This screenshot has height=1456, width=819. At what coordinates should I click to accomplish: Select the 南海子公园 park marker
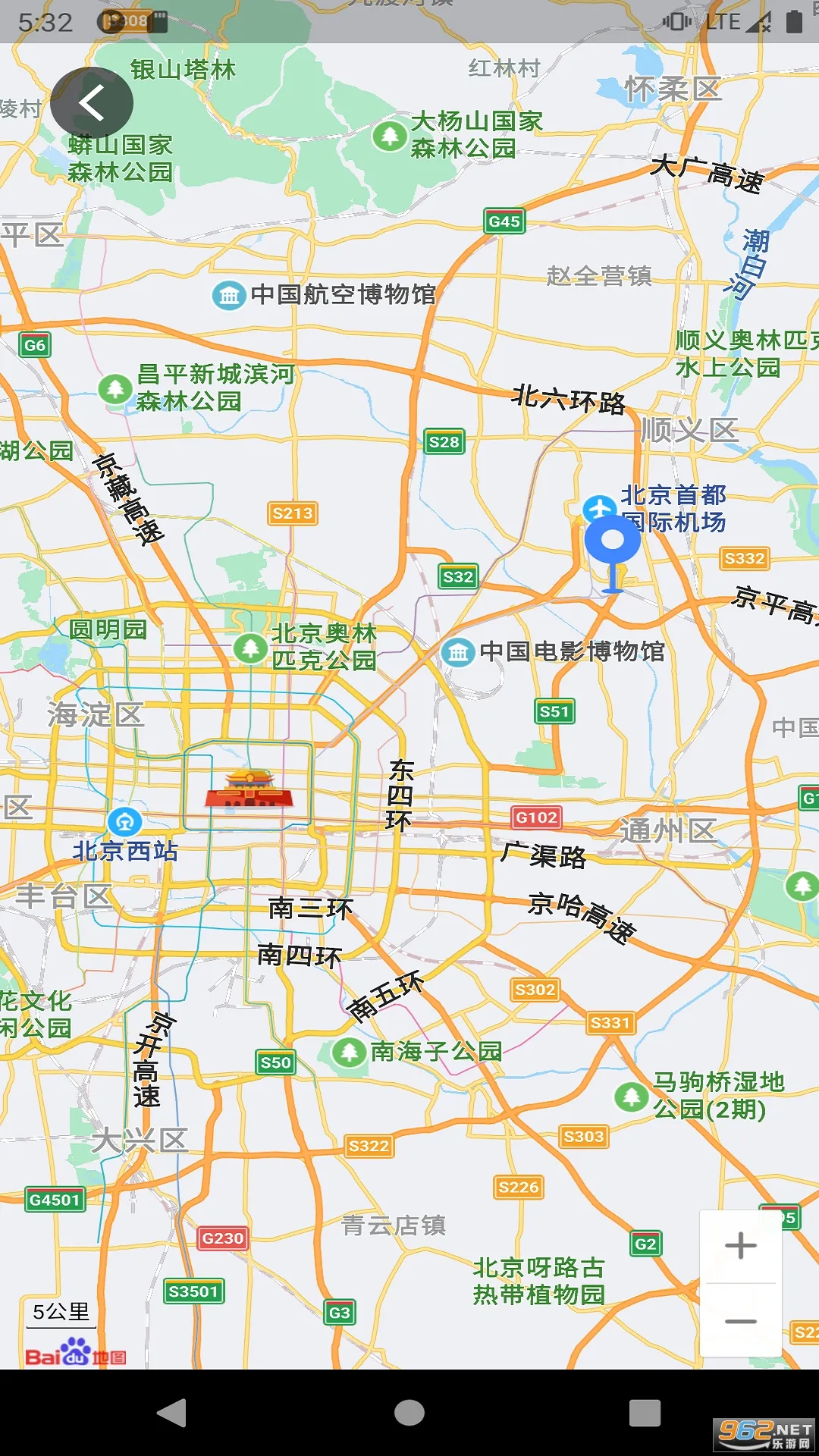350,1052
